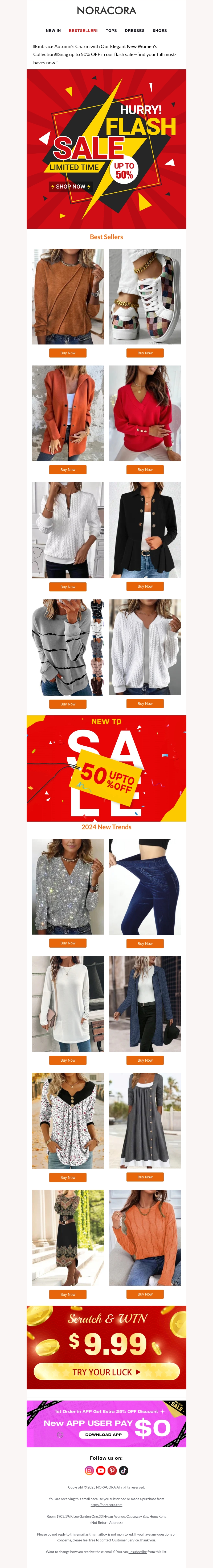Open Noracora's Instagram page
This screenshot has width=213, height=1568.
(89, 1471)
